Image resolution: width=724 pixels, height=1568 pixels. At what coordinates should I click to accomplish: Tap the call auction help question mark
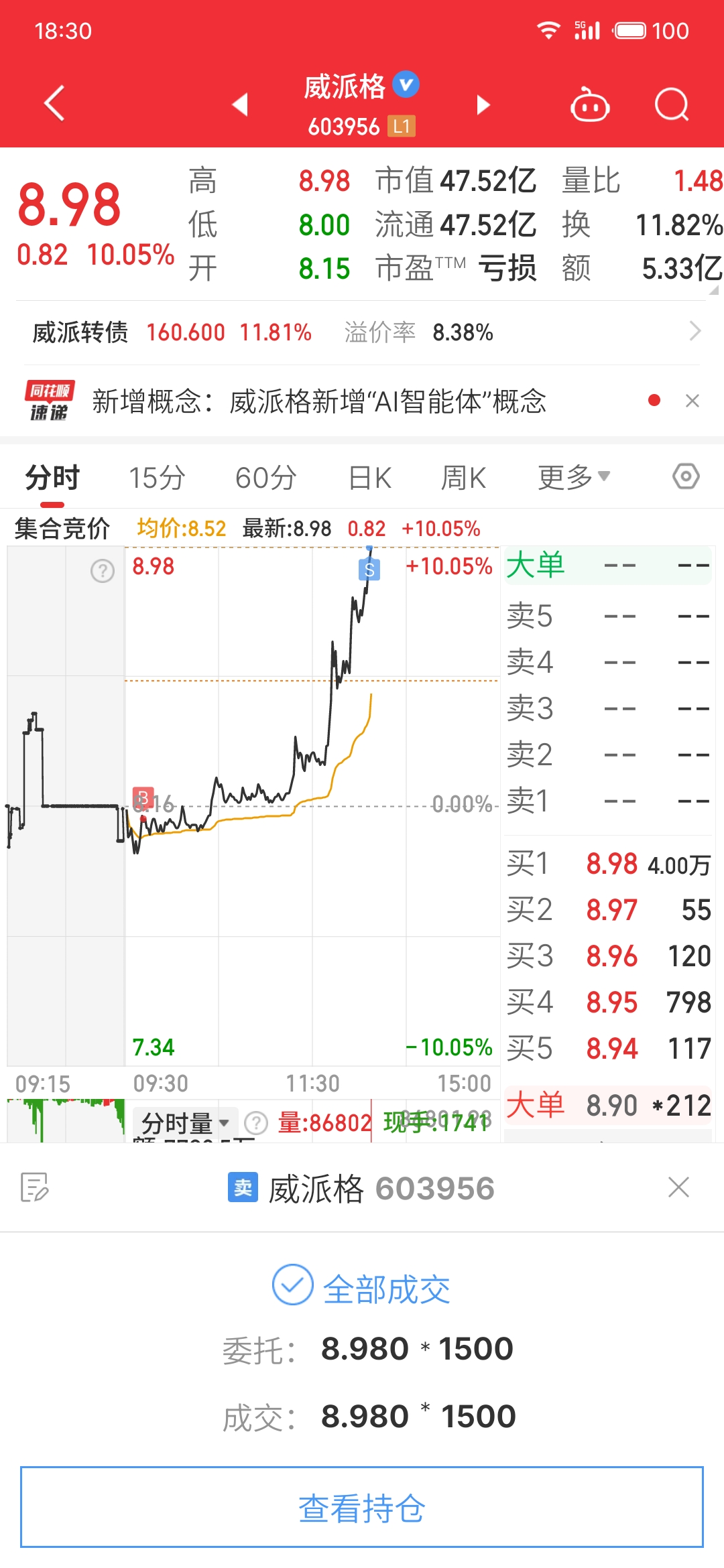point(103,571)
